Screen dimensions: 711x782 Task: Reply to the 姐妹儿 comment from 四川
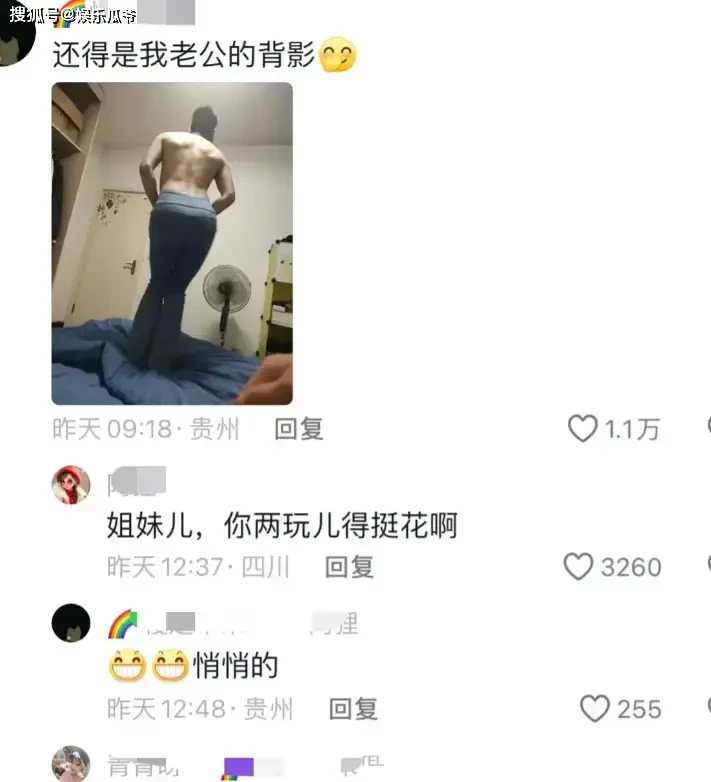[x=349, y=567]
